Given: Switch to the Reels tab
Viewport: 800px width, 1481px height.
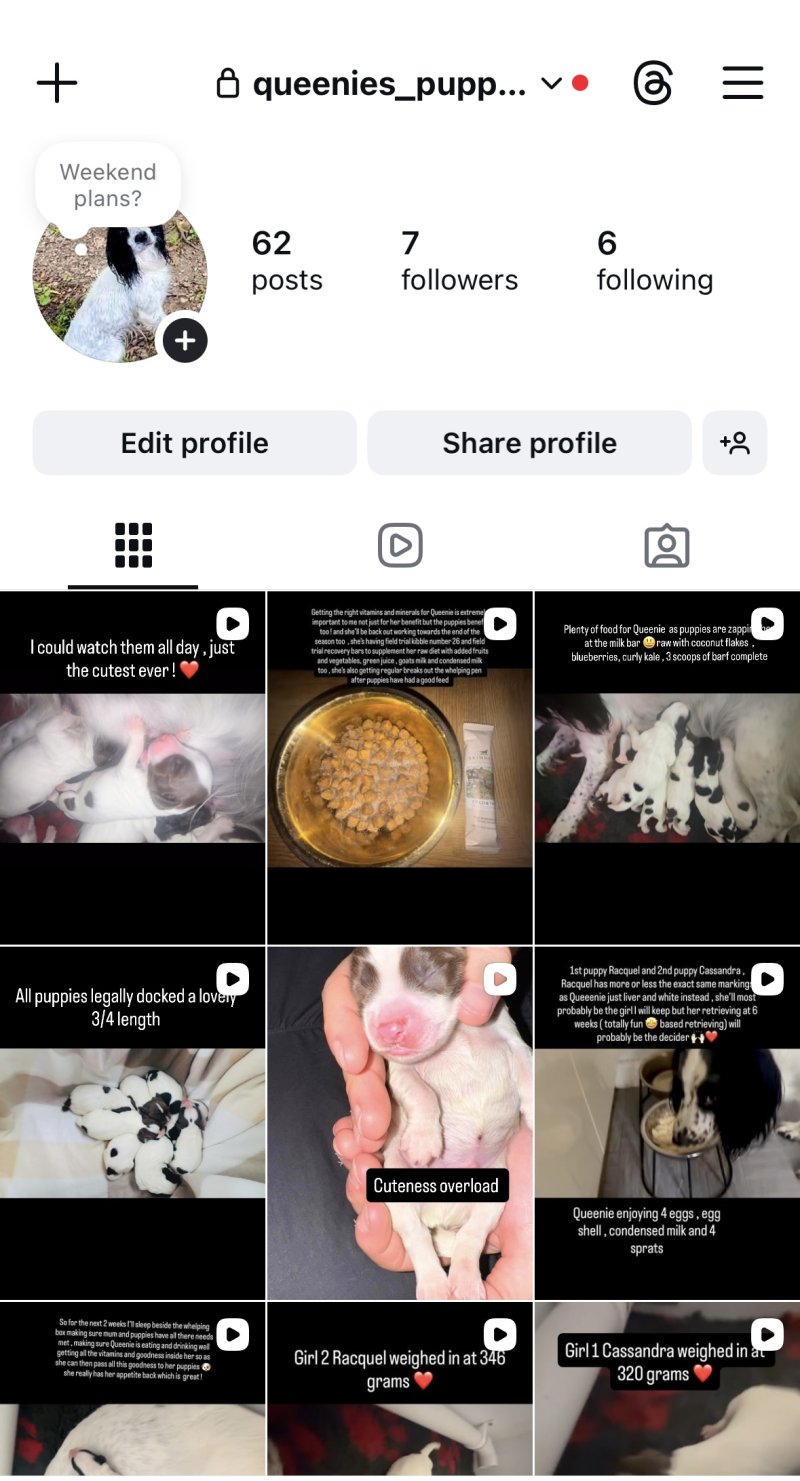Looking at the screenshot, I should tap(400, 546).
